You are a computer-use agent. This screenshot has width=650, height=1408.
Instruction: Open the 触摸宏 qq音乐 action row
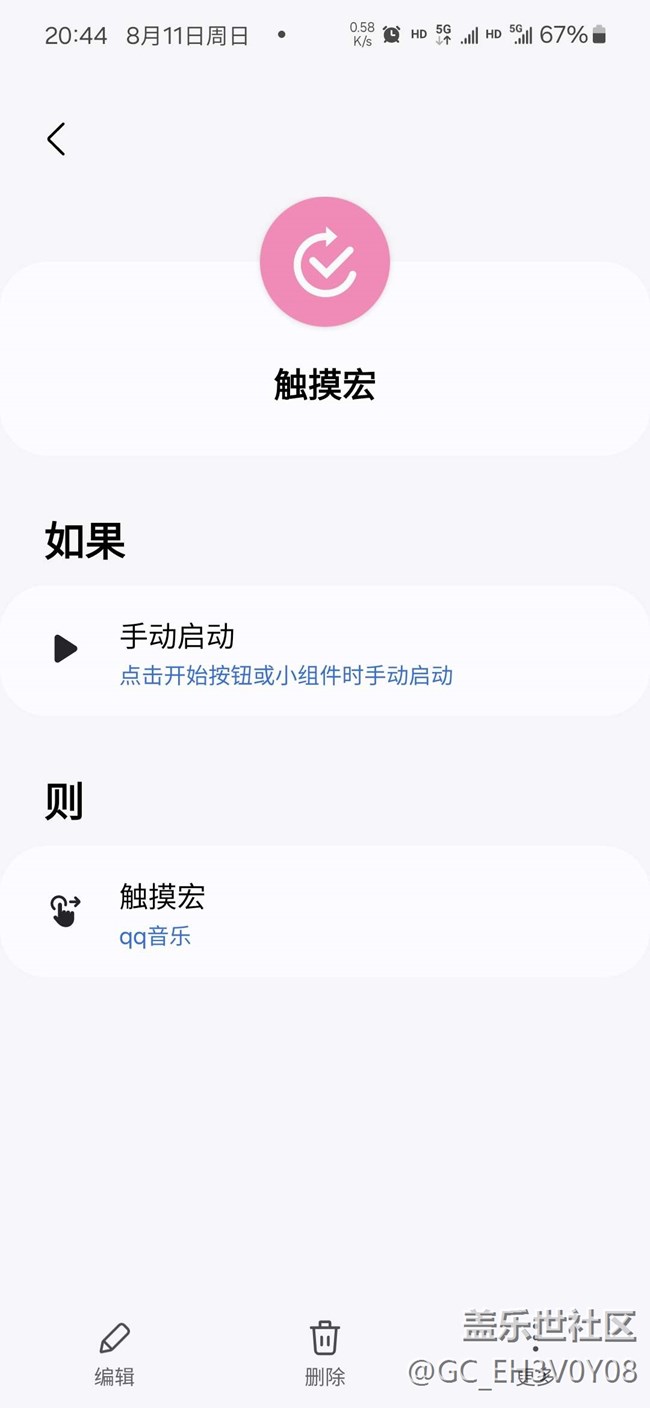click(325, 911)
